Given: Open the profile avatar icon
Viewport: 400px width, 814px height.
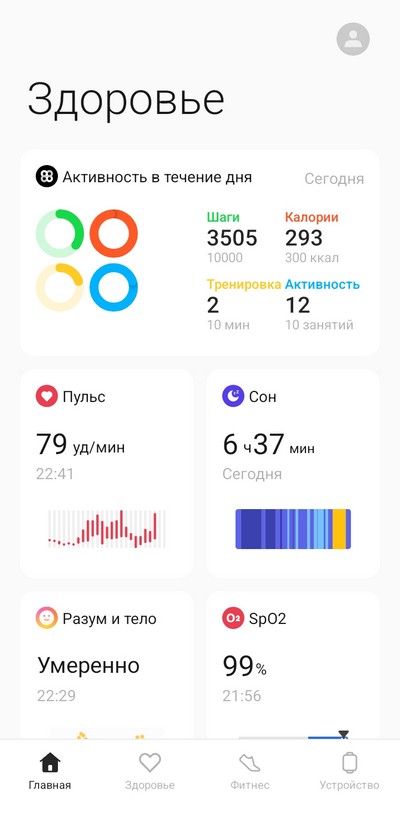Looking at the screenshot, I should click(x=353, y=39).
